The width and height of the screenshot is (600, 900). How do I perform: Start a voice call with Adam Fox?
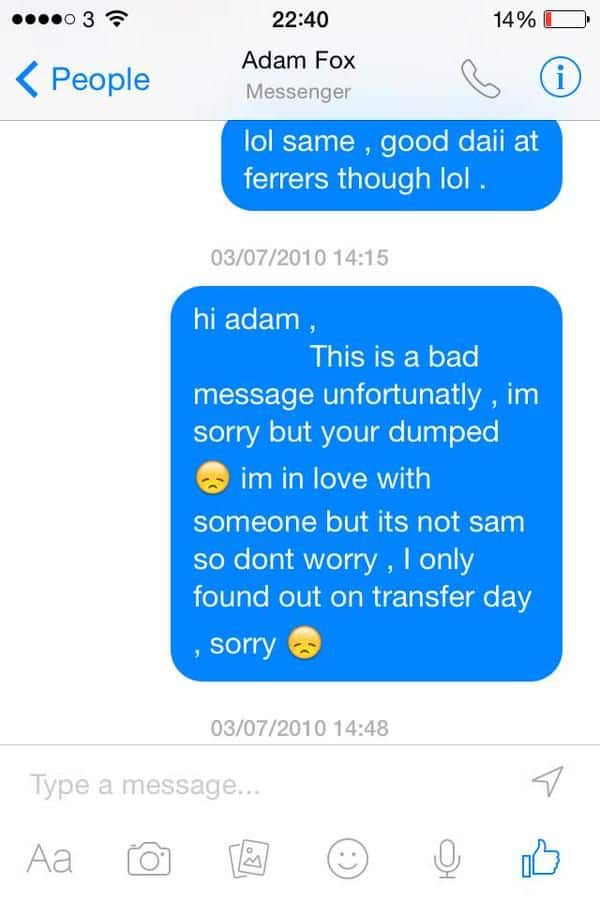coord(479,79)
